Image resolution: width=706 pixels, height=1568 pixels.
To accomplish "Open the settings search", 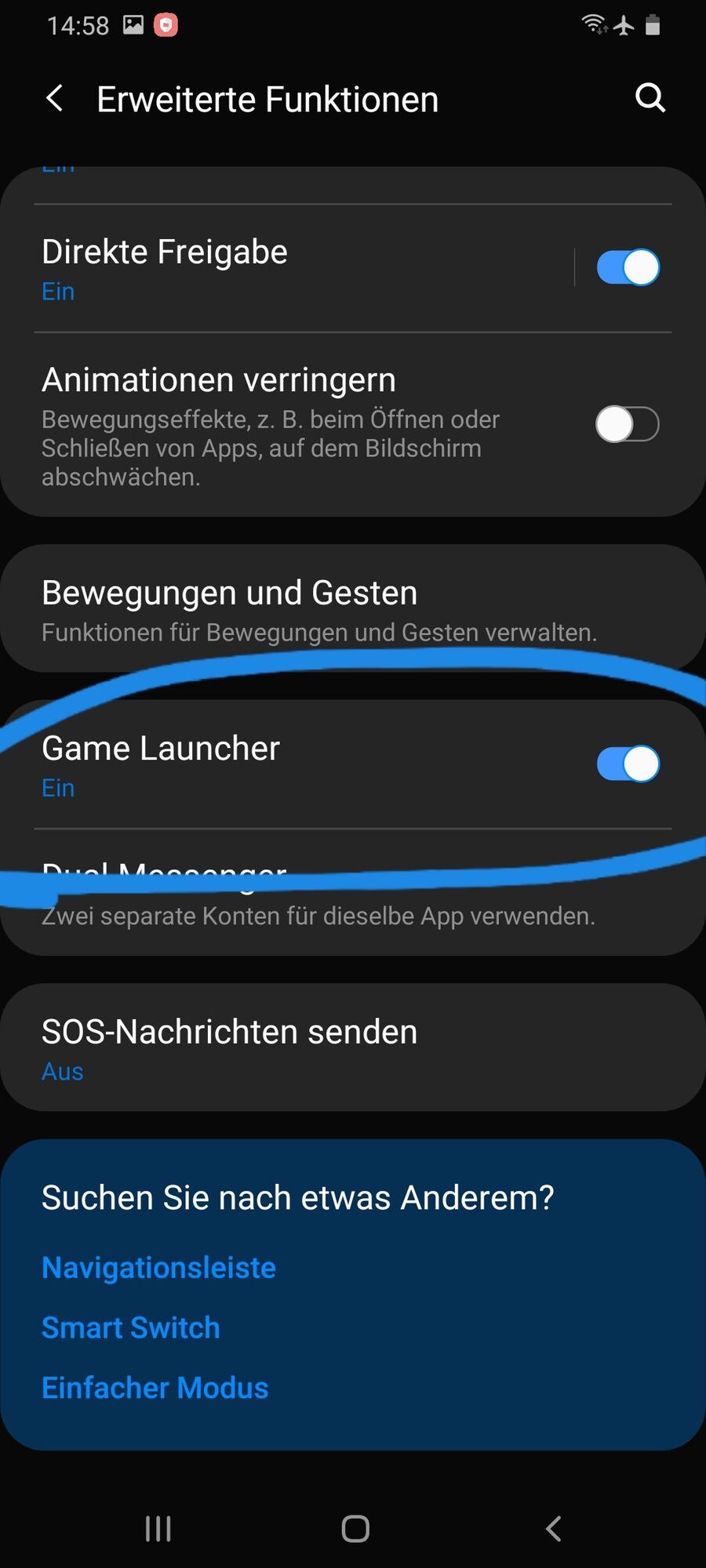I will click(x=650, y=99).
